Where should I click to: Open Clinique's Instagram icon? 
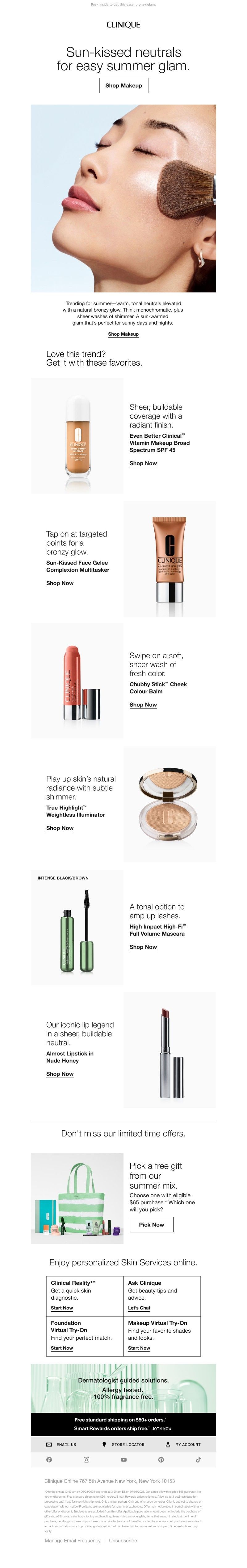[x=86, y=1460]
